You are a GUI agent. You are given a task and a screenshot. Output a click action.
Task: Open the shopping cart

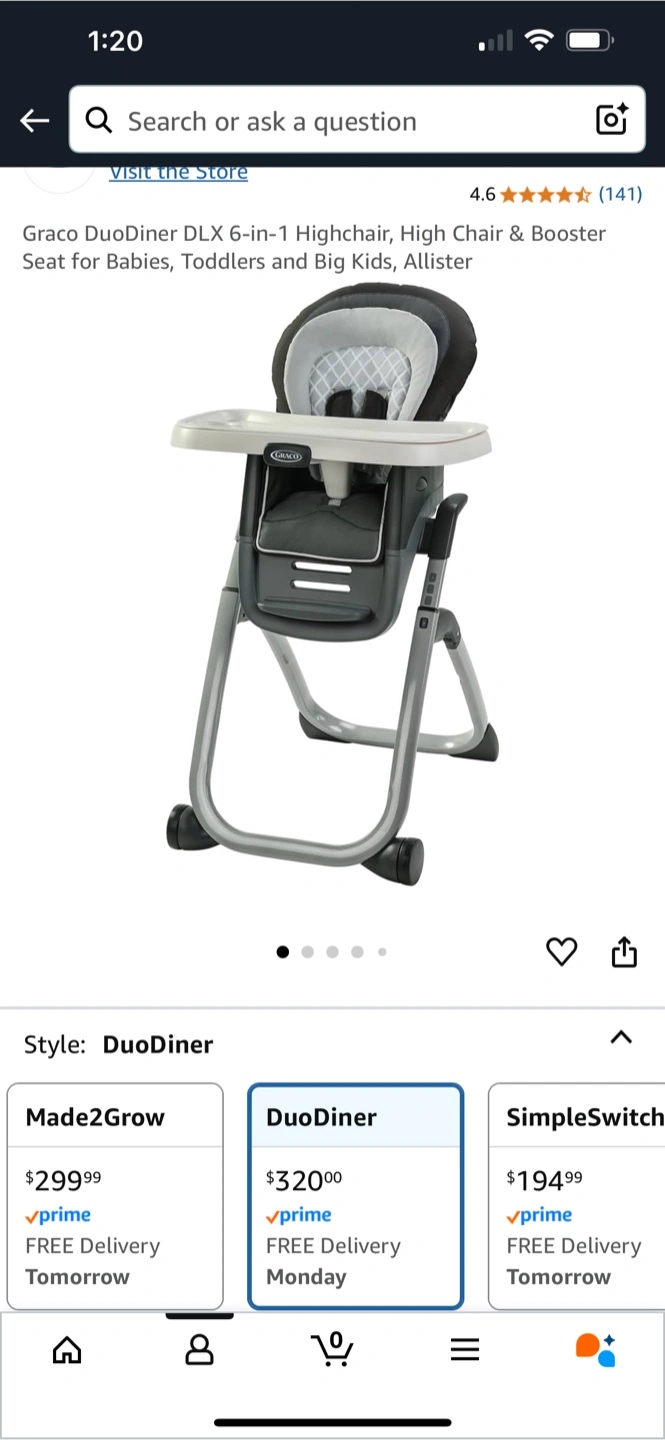pos(332,1349)
